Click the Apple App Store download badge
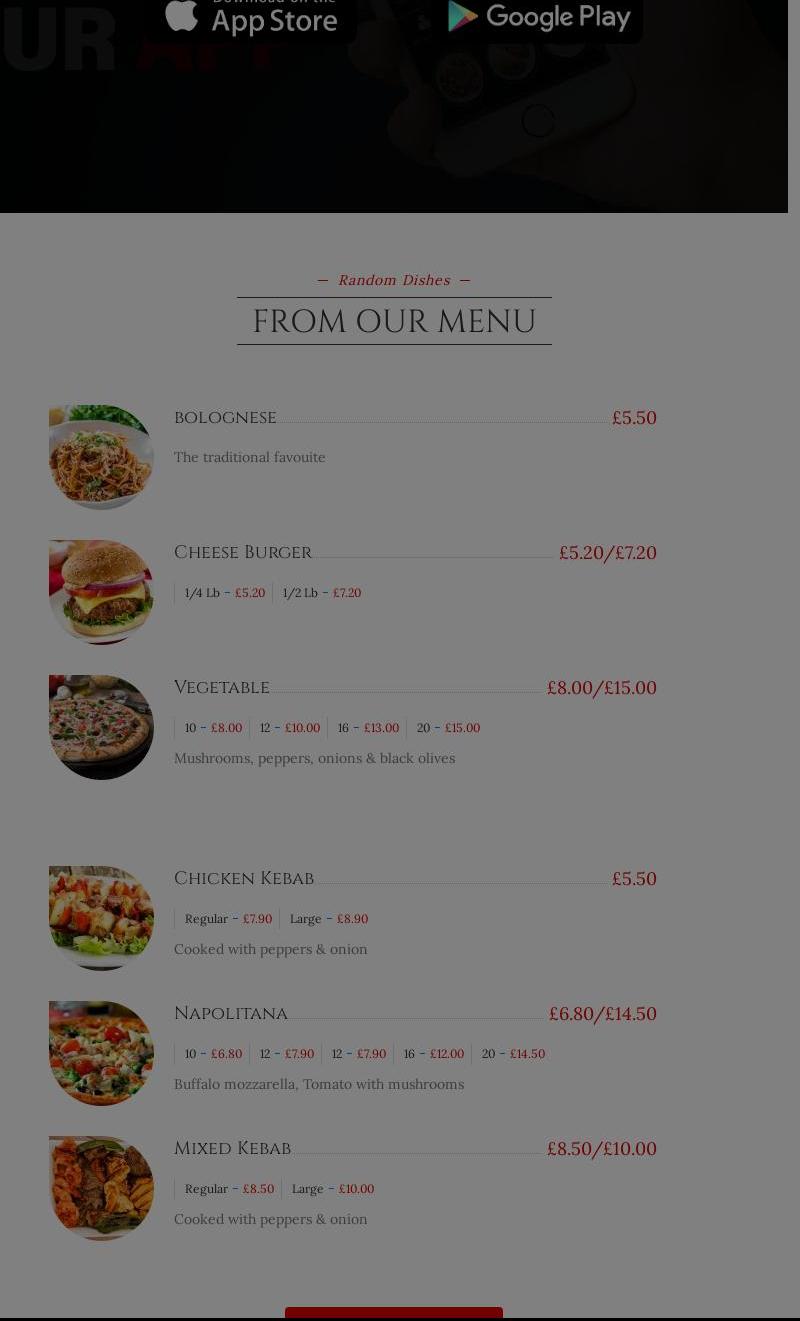The height and width of the screenshot is (1321, 800). pyautogui.click(x=251, y=17)
